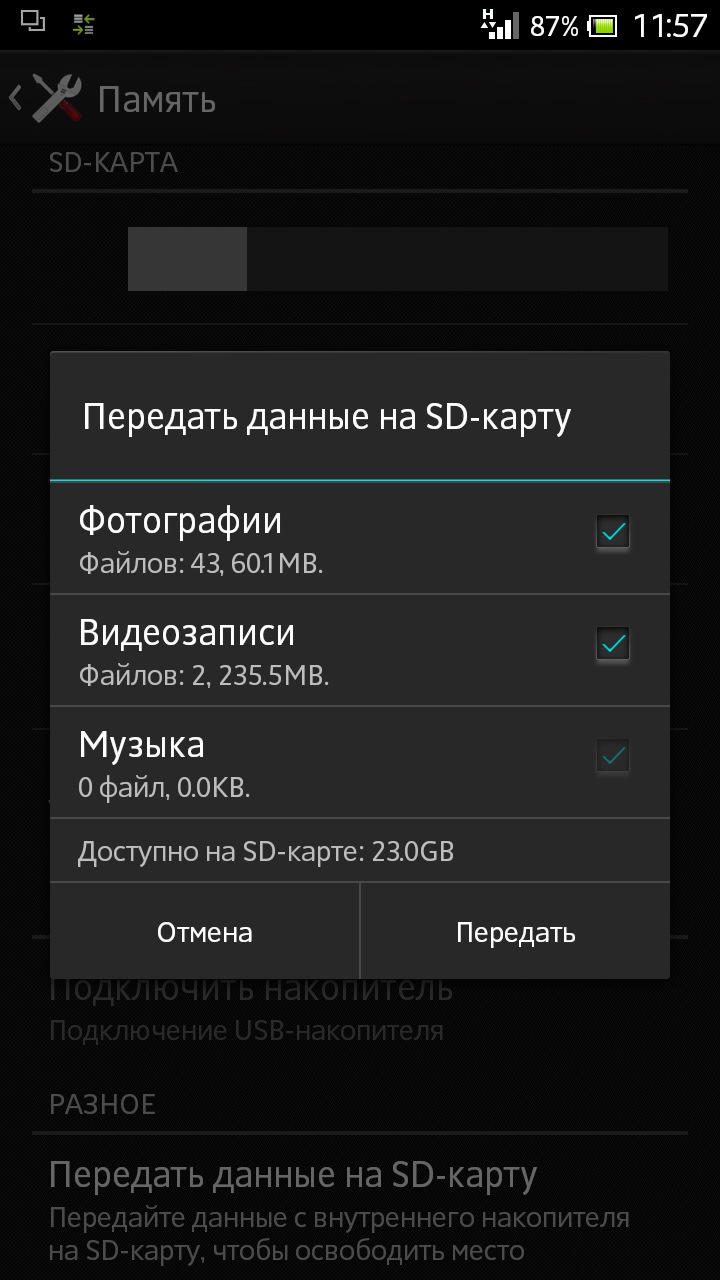The image size is (720, 1280).
Task: Tap the Отмена button
Action: (x=205, y=933)
